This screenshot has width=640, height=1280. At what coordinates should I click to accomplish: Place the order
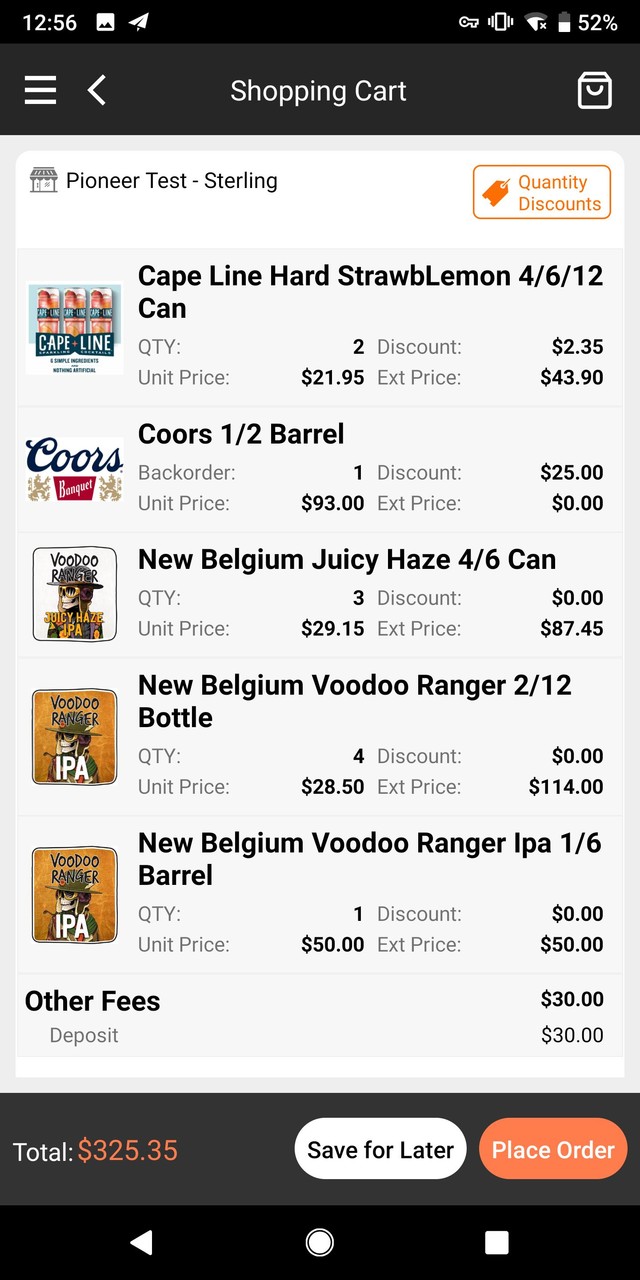click(553, 1150)
